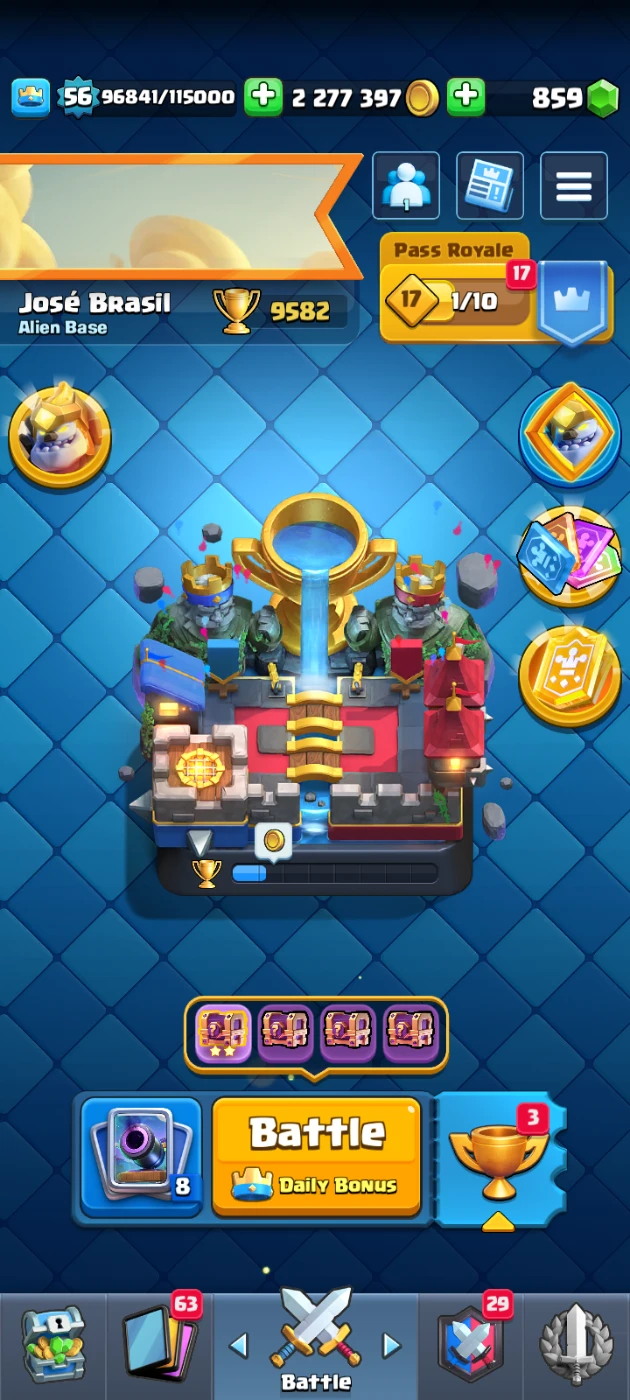Open the friends social icon
The image size is (630, 1400).
click(x=406, y=186)
